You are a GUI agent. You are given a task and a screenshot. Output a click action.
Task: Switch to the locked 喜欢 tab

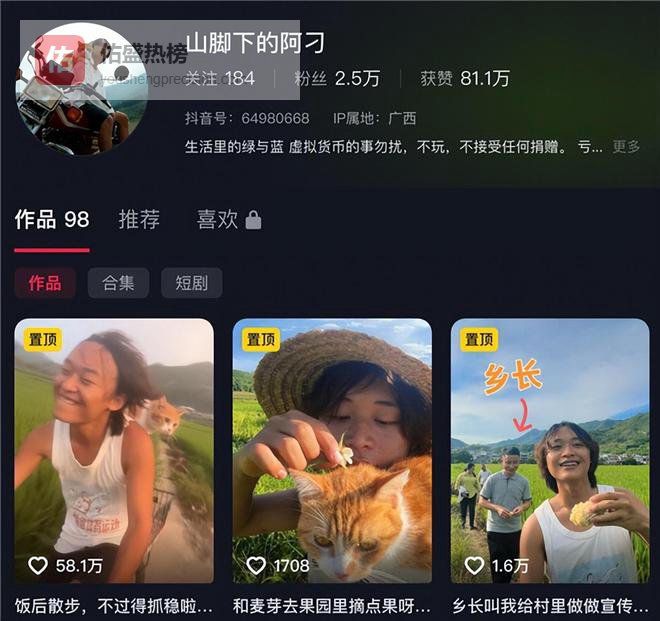228,220
